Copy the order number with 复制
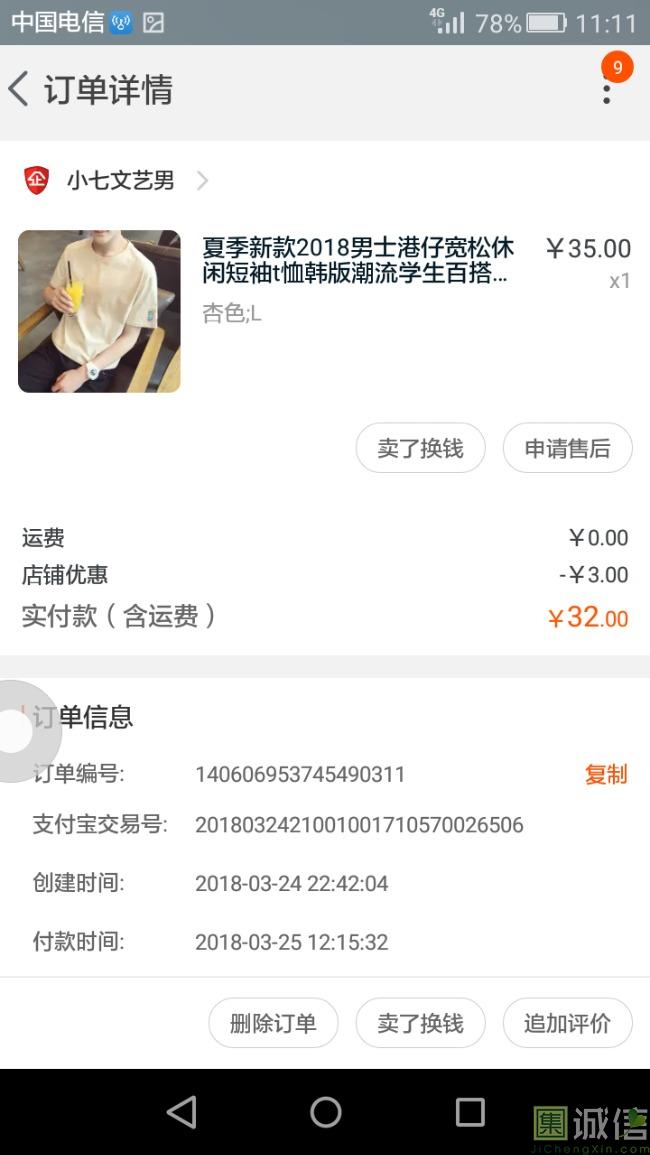This screenshot has height=1155, width=650. click(x=606, y=774)
